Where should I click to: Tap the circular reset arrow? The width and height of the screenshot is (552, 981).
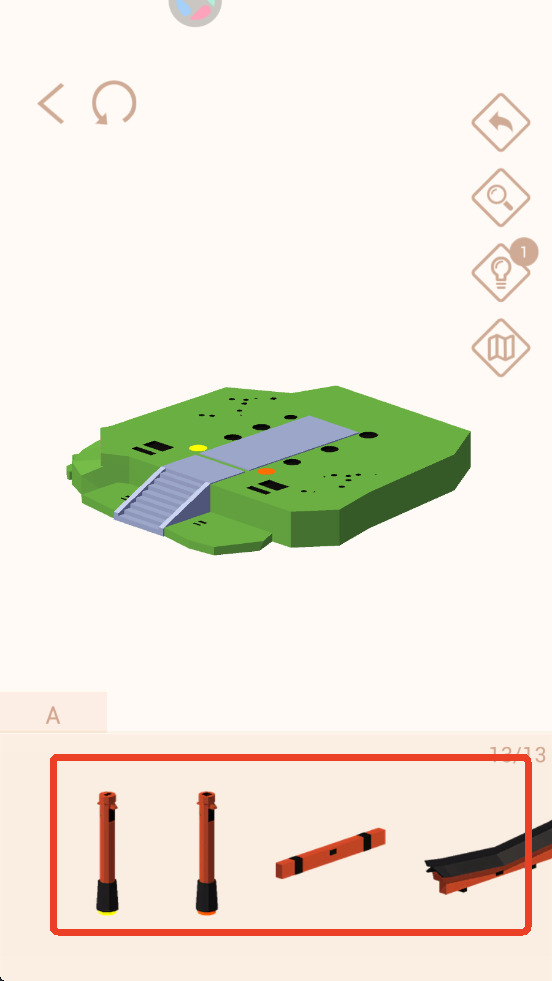pos(114,103)
